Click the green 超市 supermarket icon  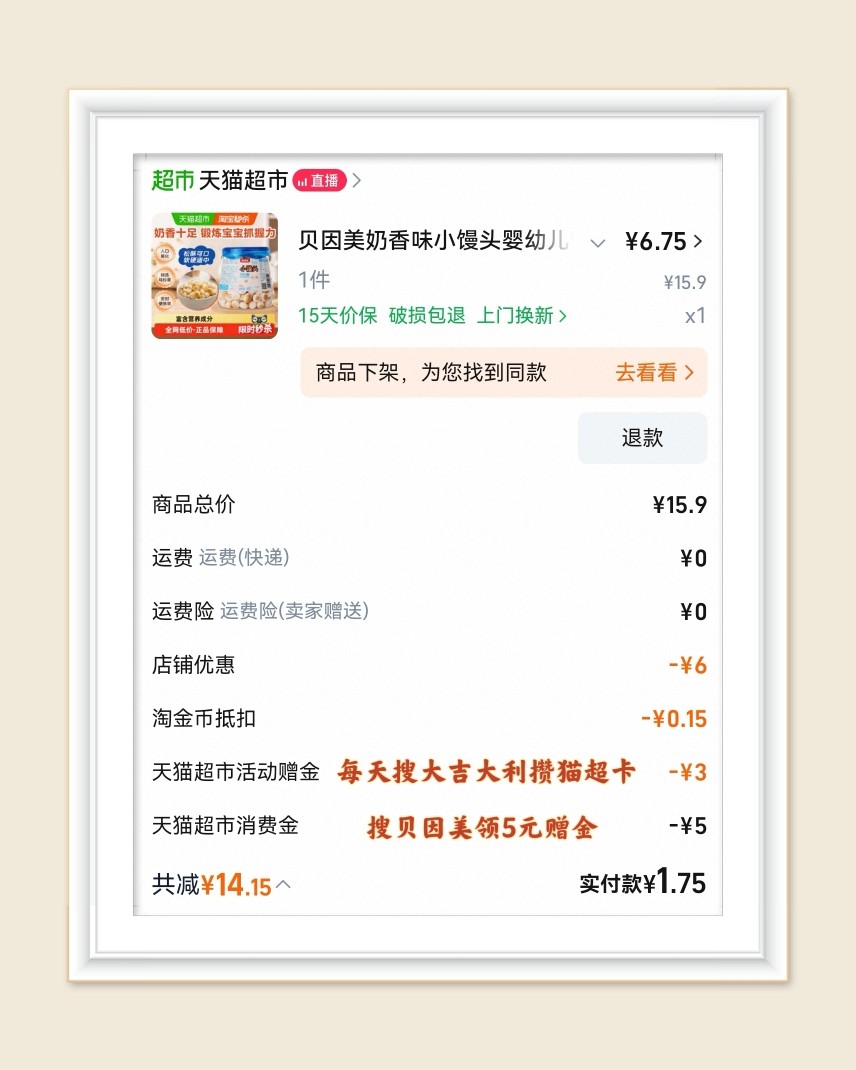164,180
